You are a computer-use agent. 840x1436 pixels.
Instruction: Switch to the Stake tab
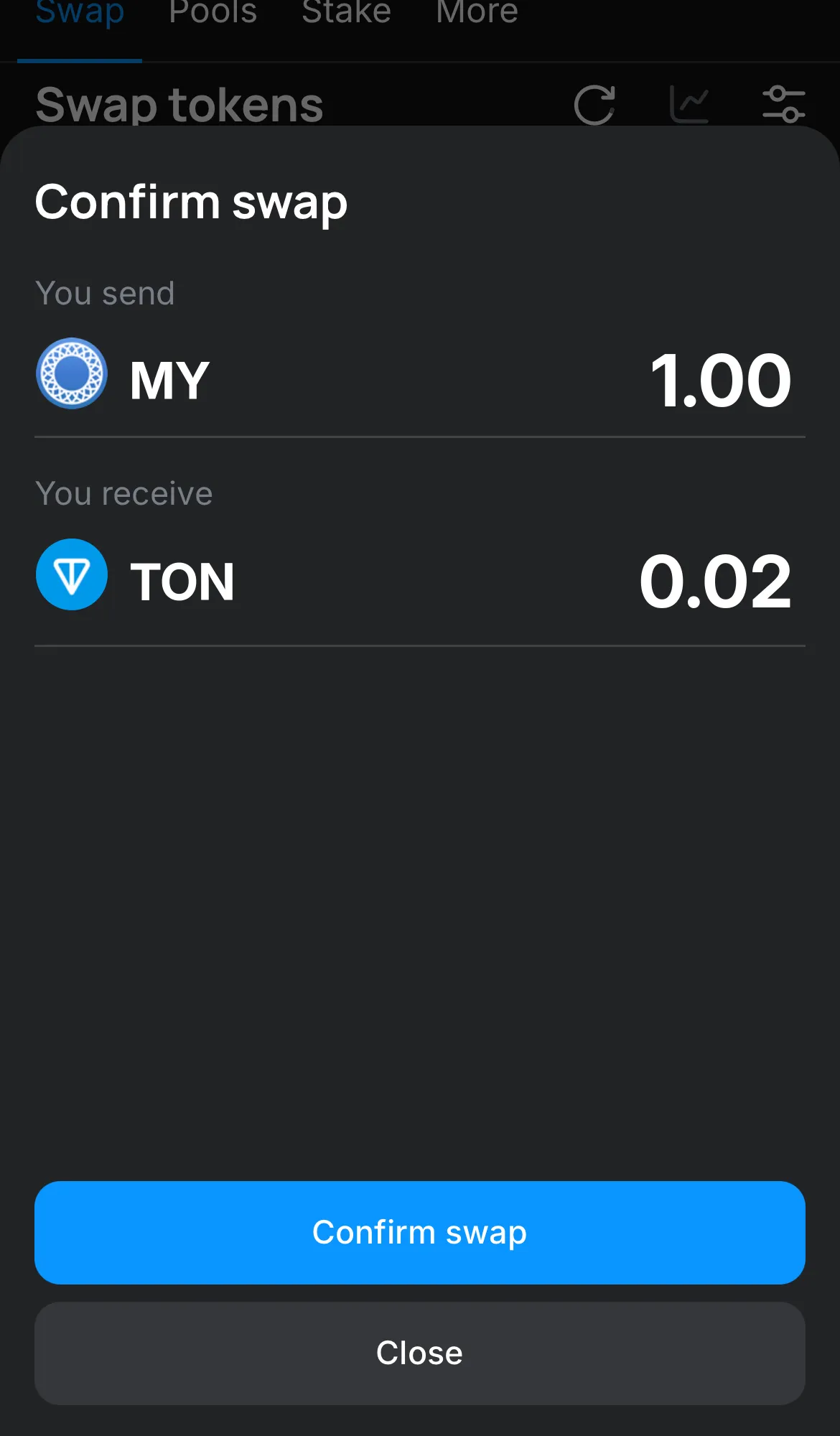(346, 13)
